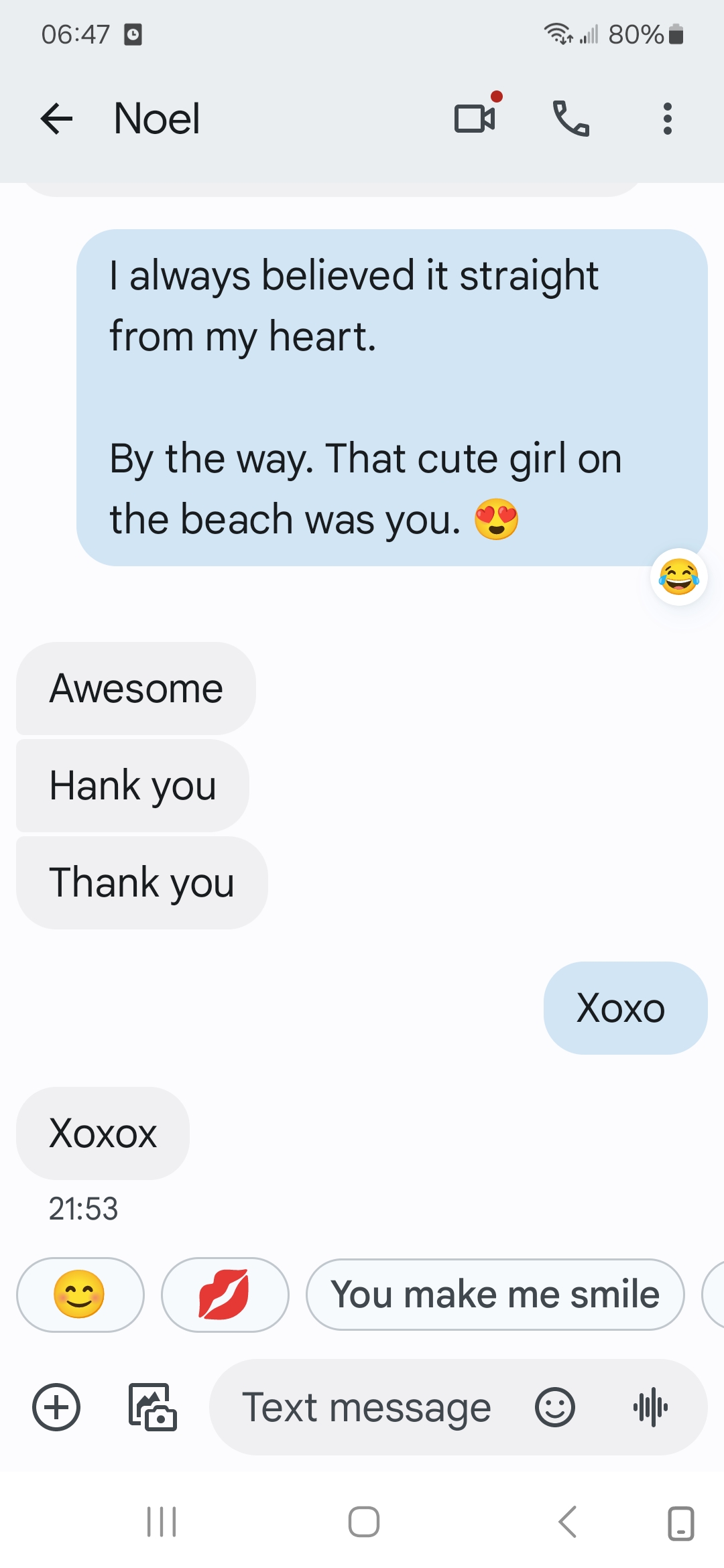Screen dimensions: 724x1568
Task: Send the smiling face suggested reply
Action: [80, 1294]
